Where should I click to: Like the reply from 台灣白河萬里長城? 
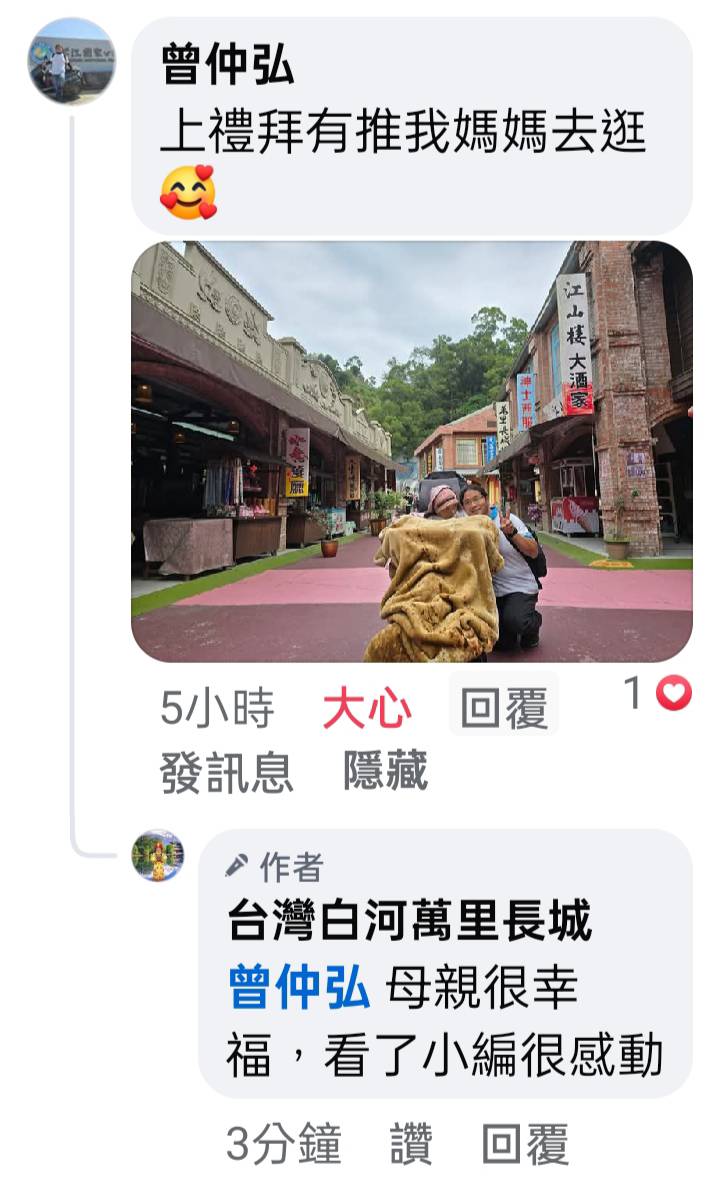(x=411, y=1144)
